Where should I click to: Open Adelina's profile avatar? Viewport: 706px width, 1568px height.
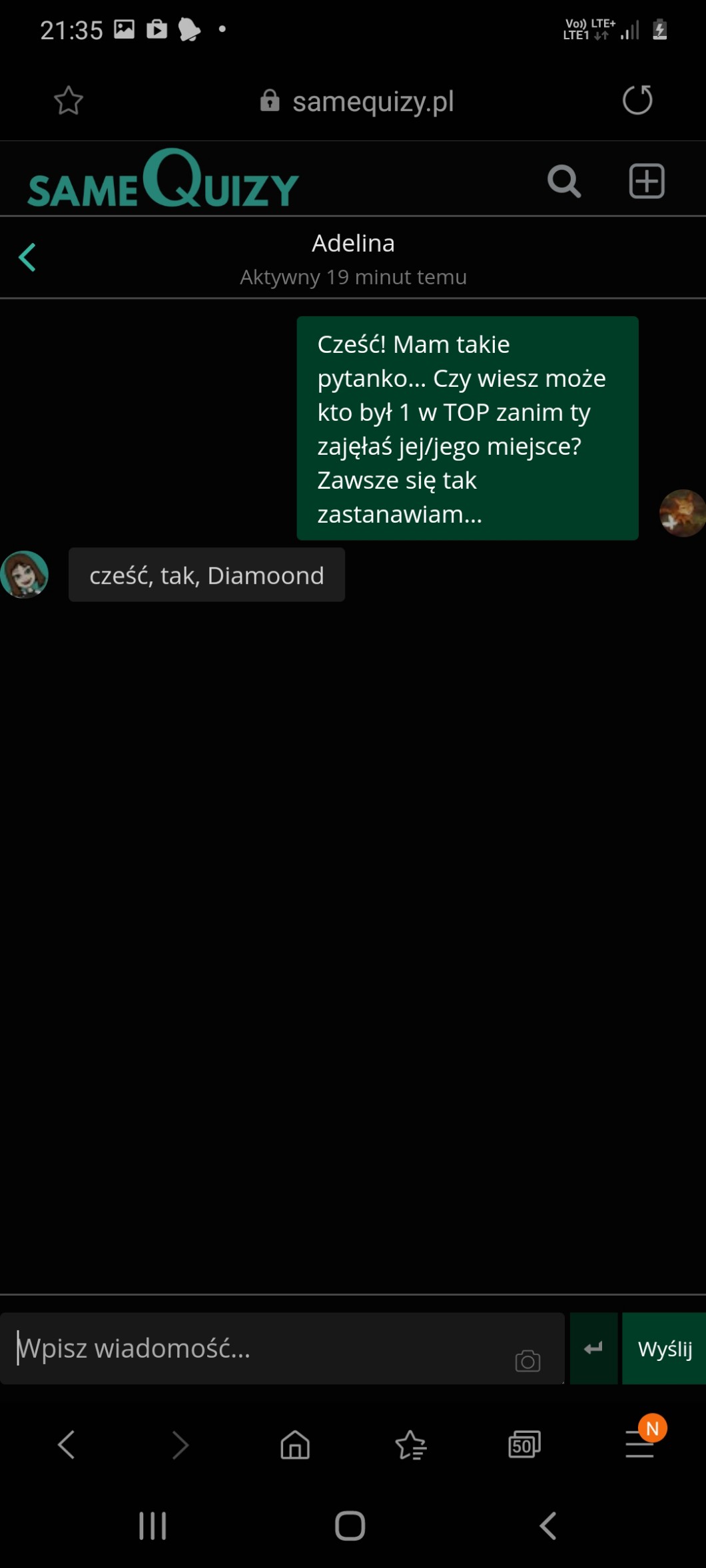click(25, 574)
